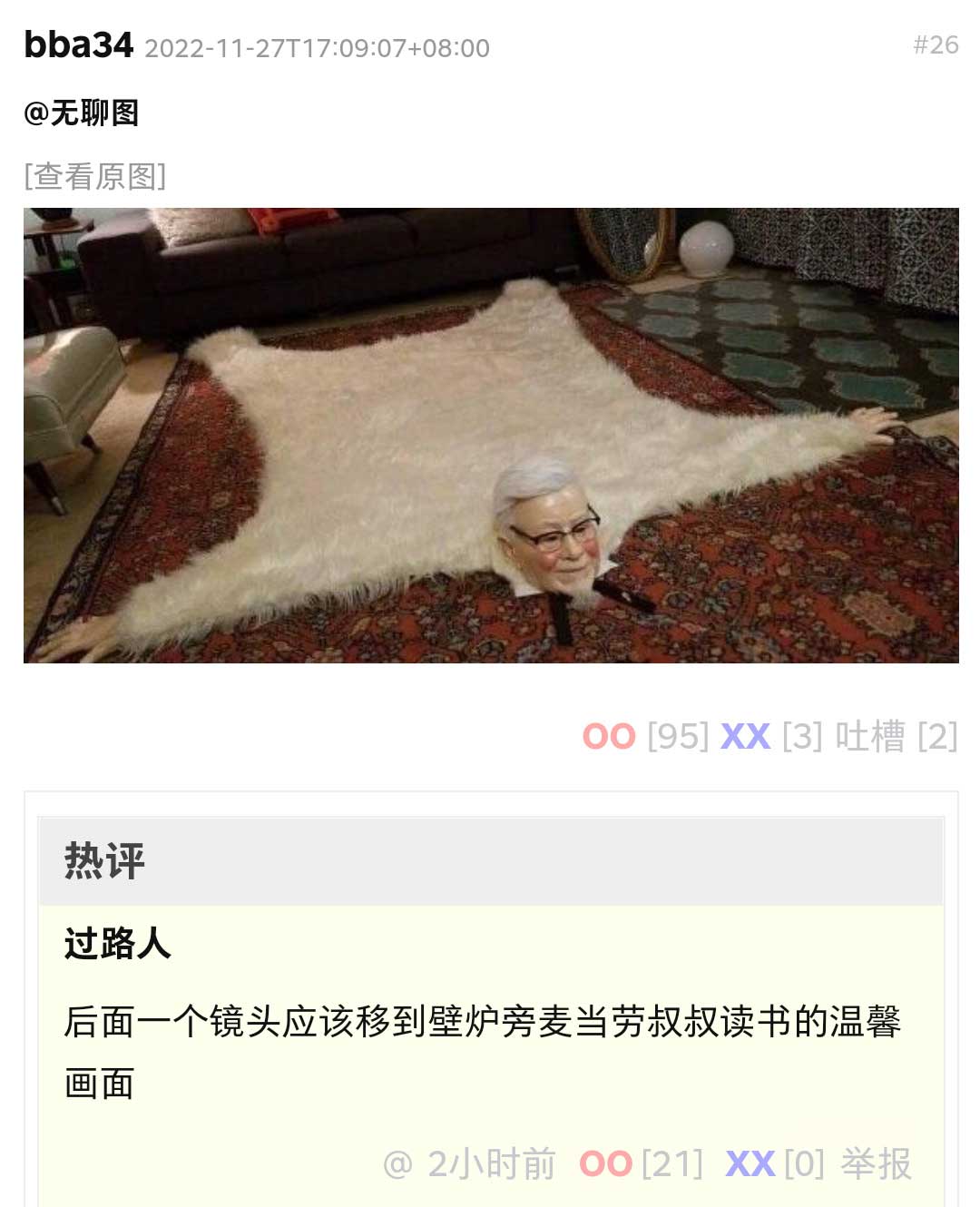Viewport: 980px width, 1207px height.
Task: Report 过路人's comment via 举报
Action: (876, 1163)
